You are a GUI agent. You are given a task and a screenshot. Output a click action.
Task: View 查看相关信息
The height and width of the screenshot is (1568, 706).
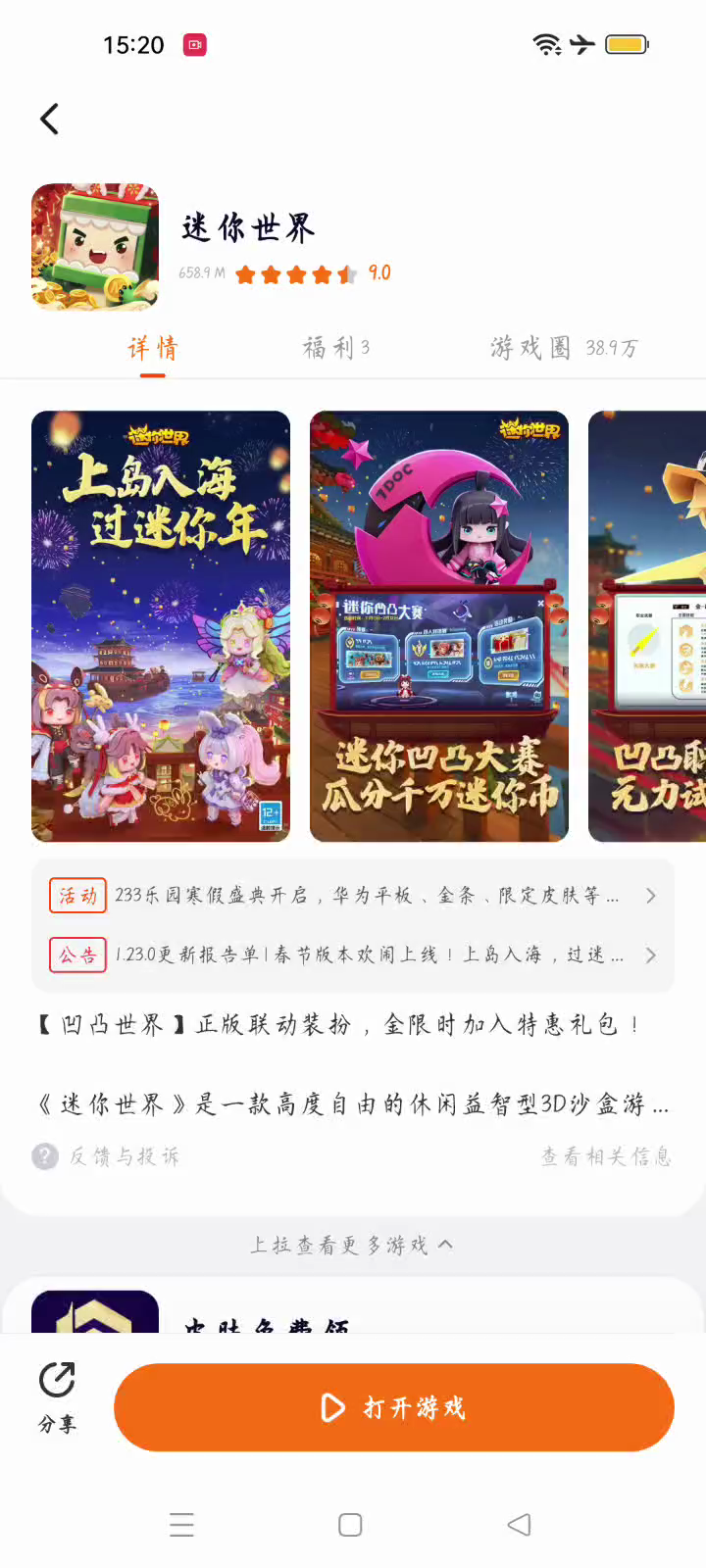pyautogui.click(x=606, y=1156)
